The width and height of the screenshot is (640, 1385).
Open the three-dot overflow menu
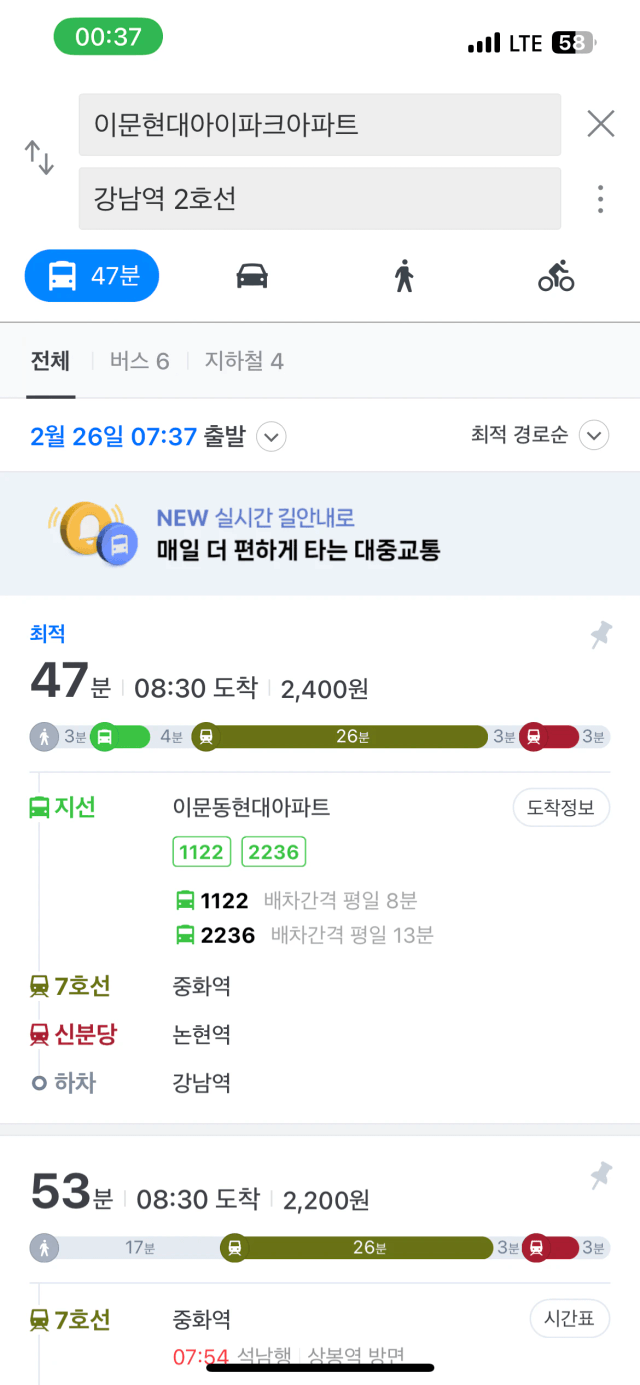[x=600, y=199]
